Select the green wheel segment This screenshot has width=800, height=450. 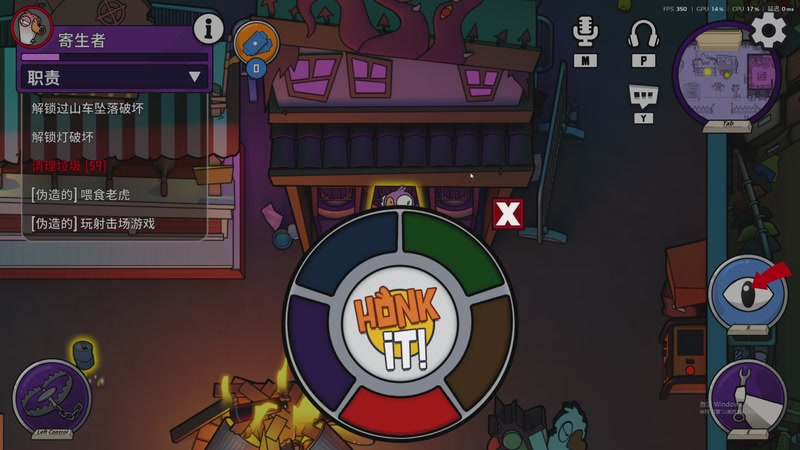click(x=447, y=249)
